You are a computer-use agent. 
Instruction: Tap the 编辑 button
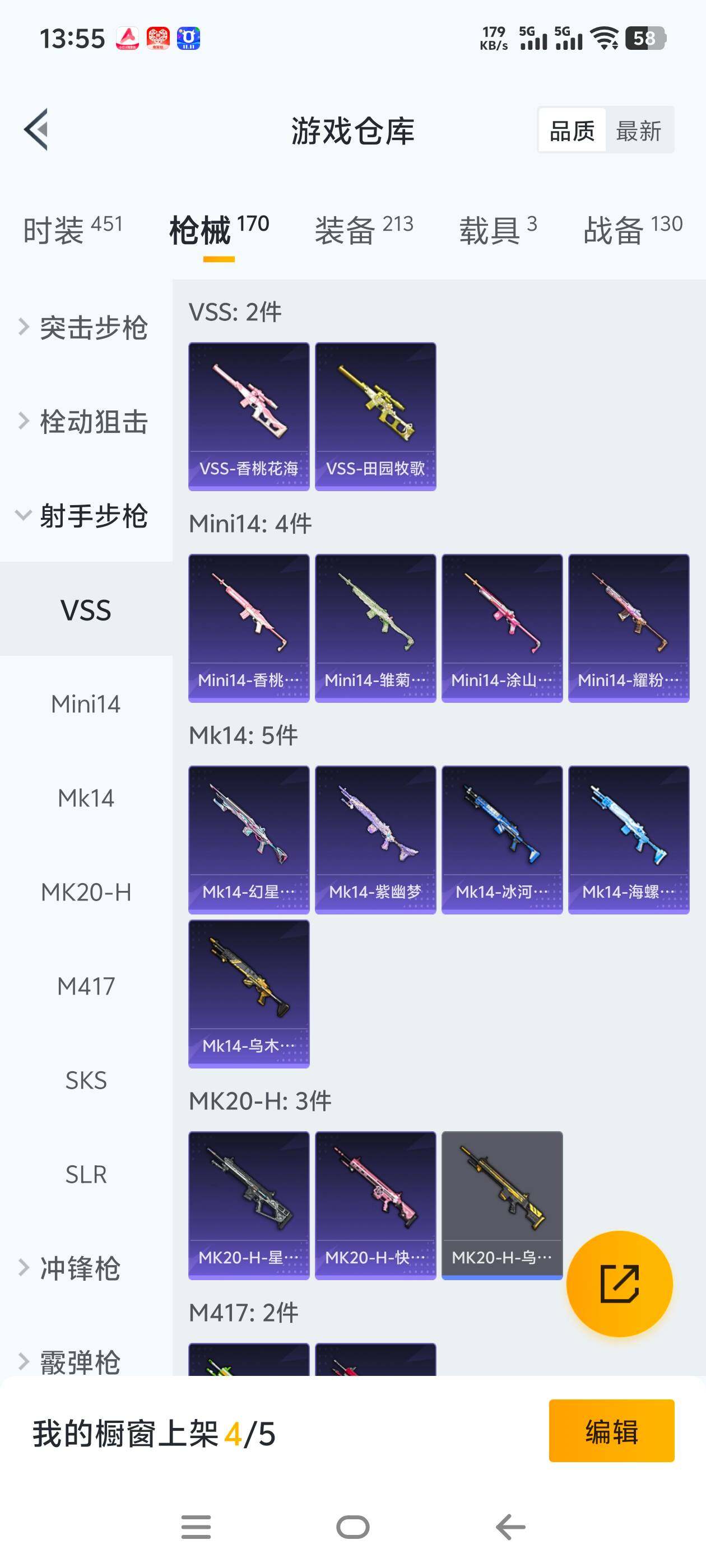coord(611,1431)
